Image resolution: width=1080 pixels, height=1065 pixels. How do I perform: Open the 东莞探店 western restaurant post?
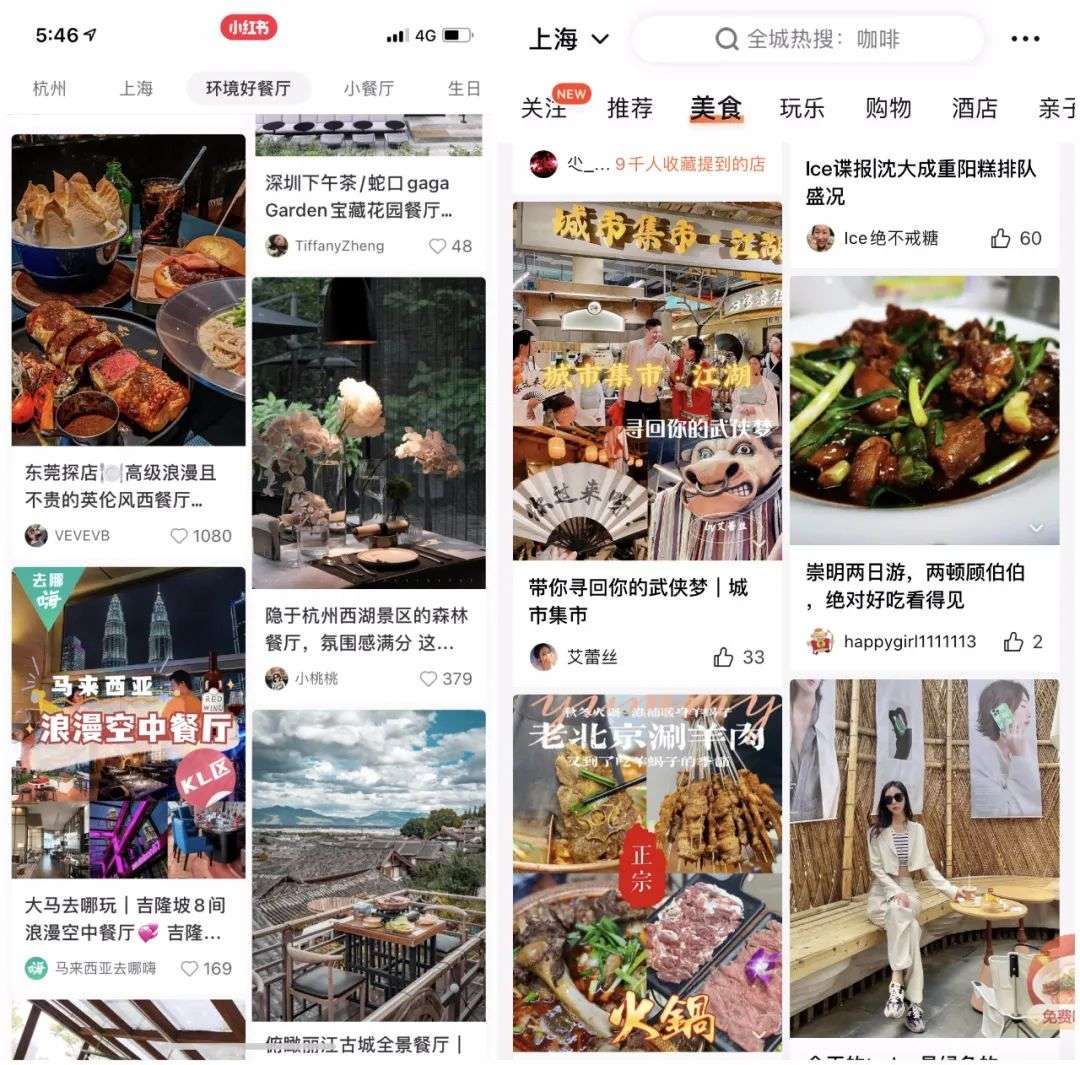128,290
